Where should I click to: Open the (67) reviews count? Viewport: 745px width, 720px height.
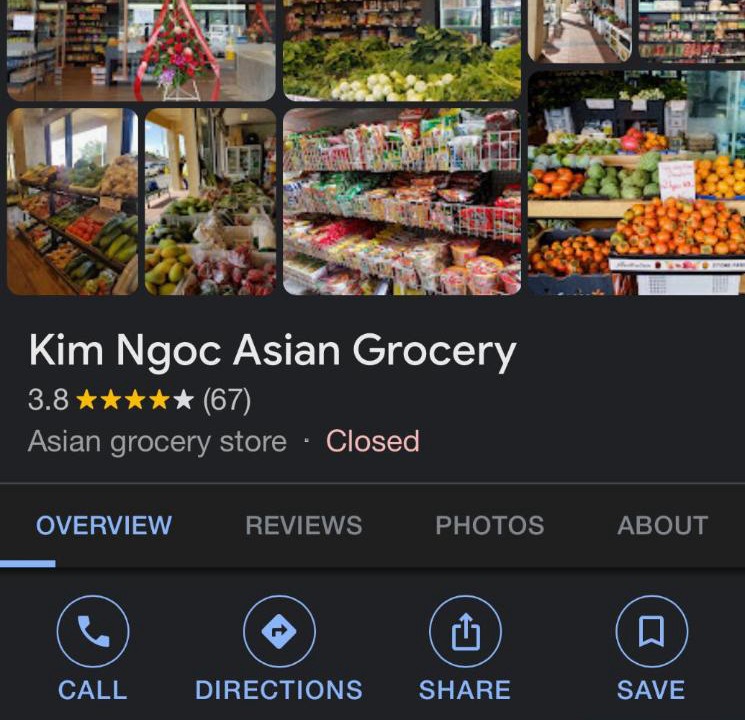[x=226, y=400]
